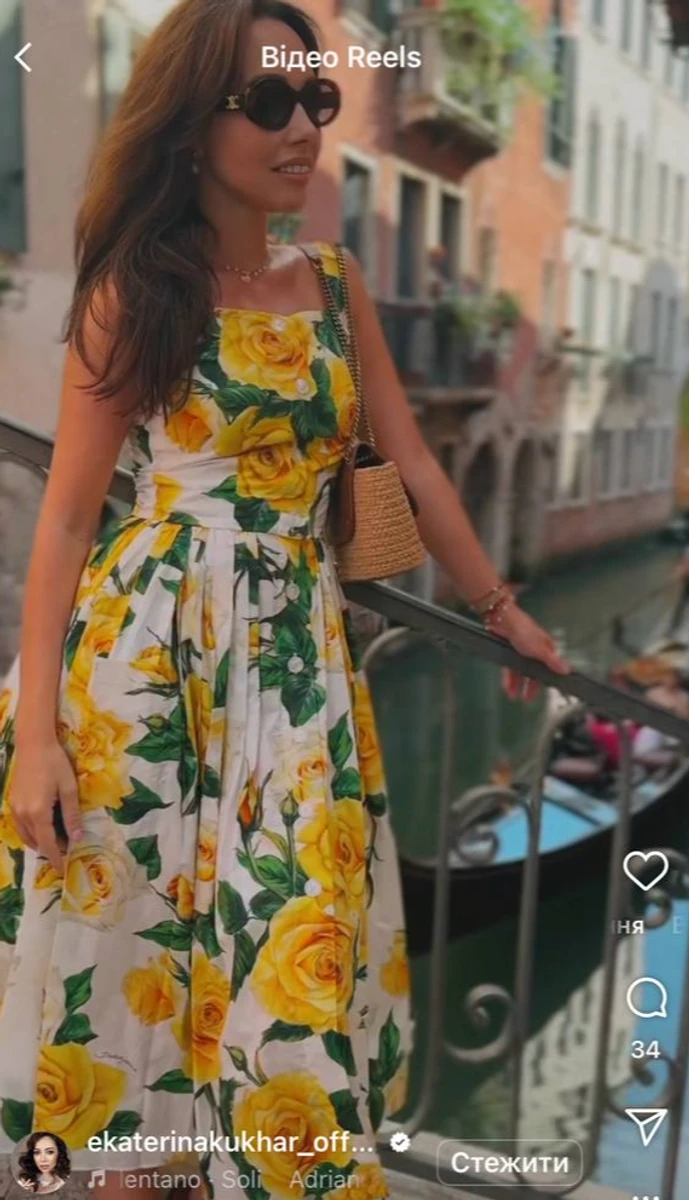Share this Reel via the paper plane icon
The image size is (689, 1200).
pyautogui.click(x=646, y=1125)
